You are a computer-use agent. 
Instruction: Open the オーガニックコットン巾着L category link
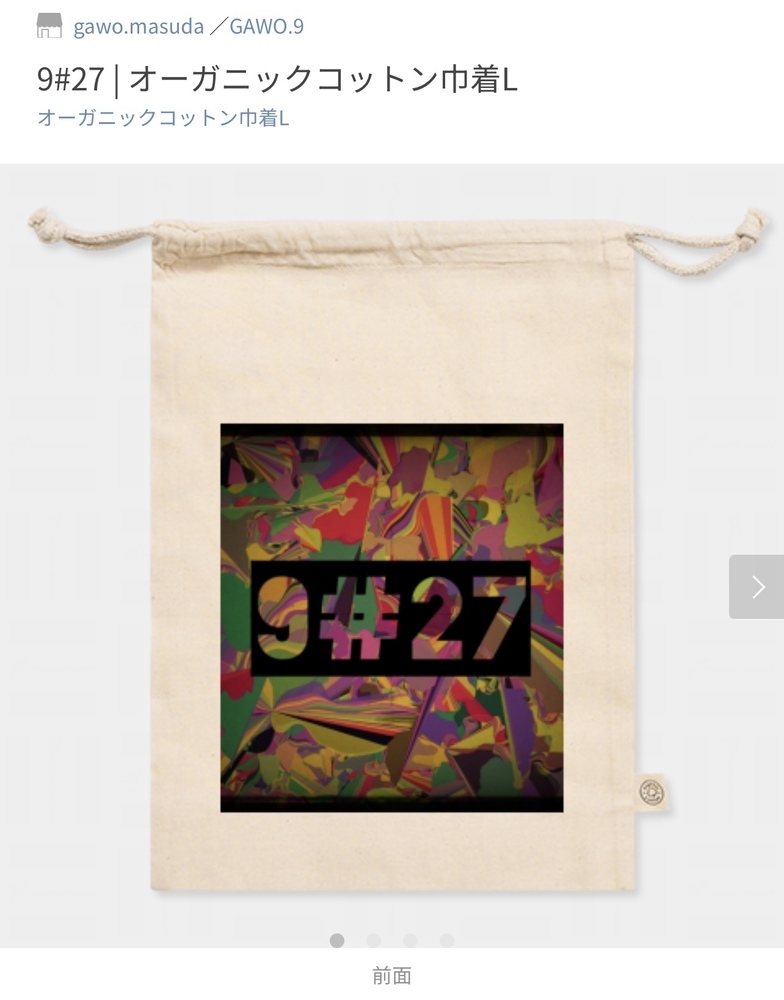163,118
